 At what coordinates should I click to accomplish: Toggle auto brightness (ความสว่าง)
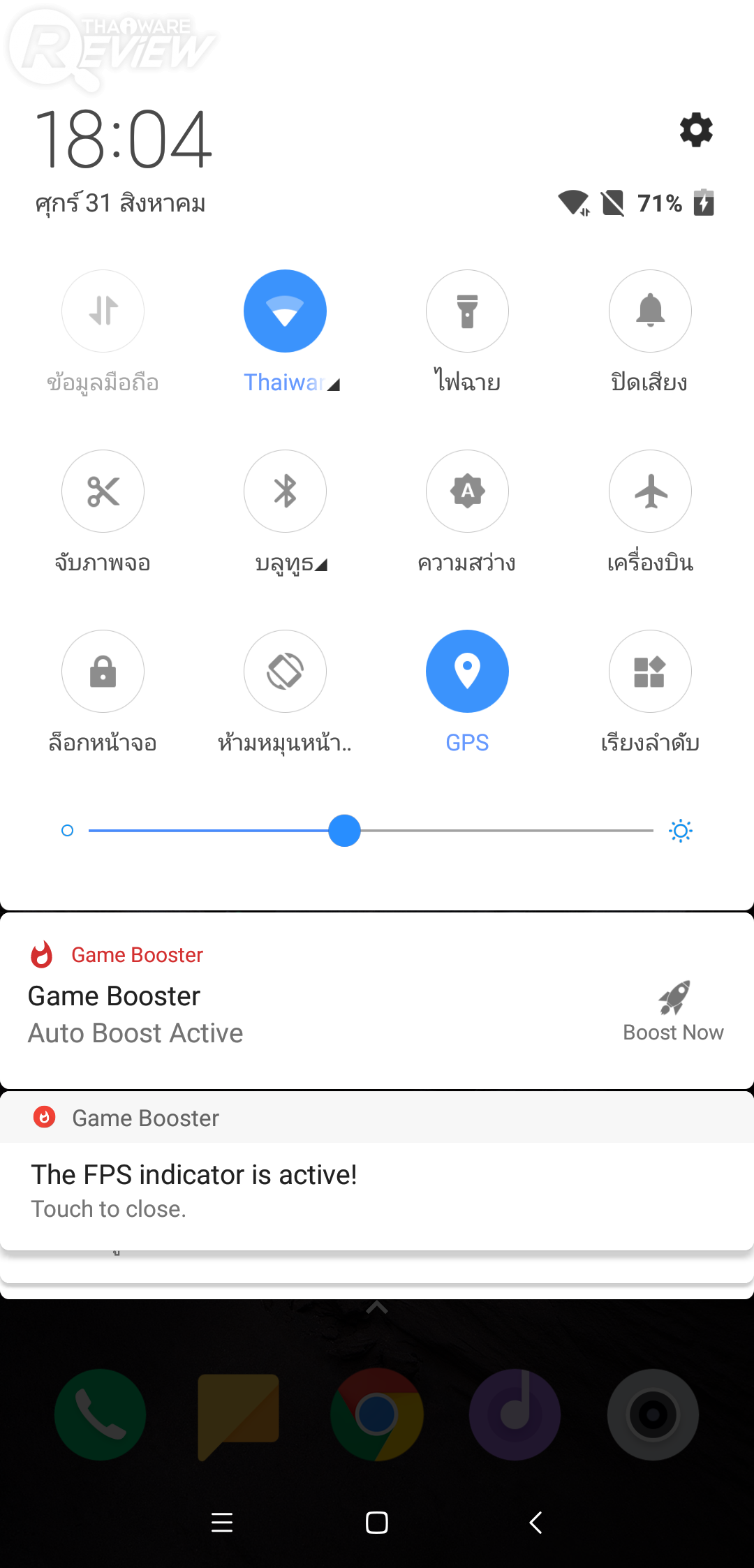click(467, 491)
